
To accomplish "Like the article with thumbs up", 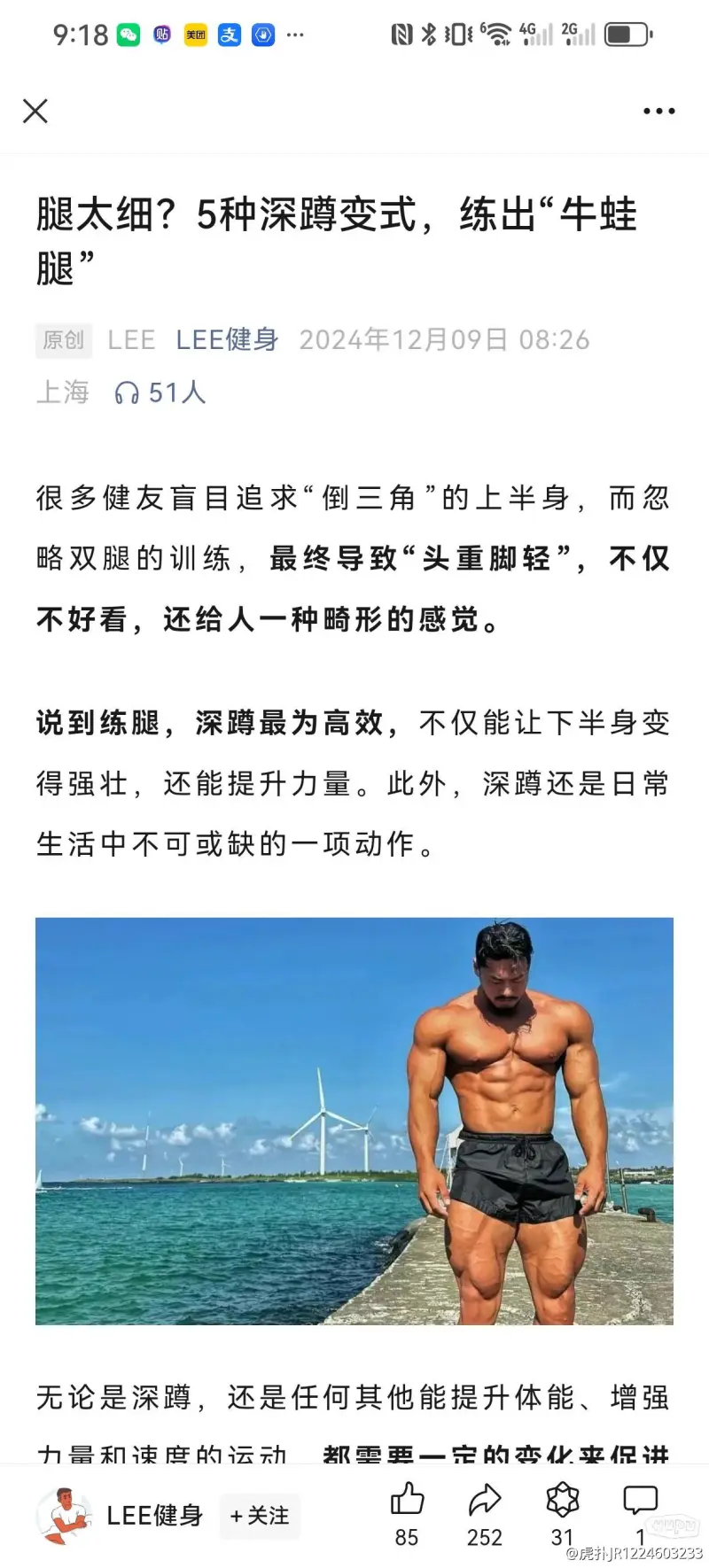I will (407, 1500).
